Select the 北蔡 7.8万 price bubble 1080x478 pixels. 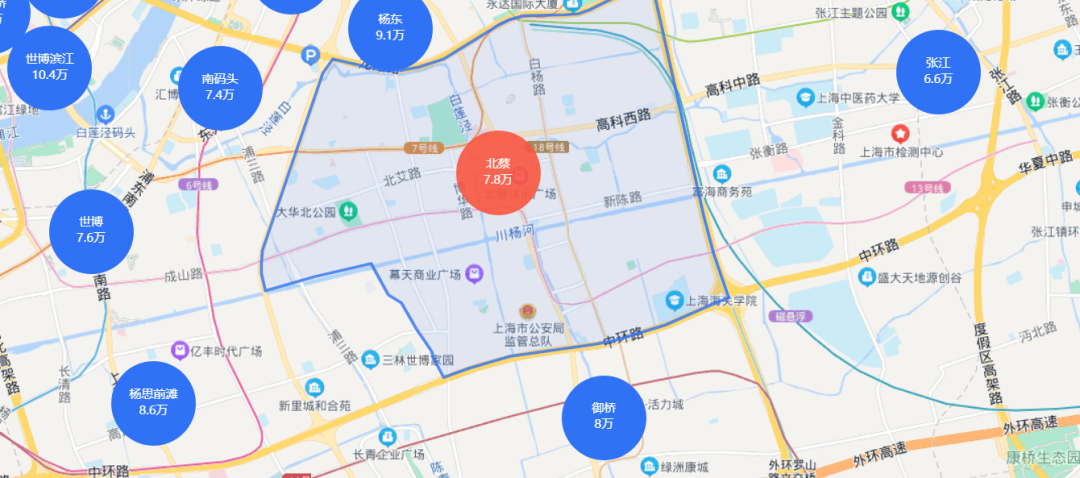[498, 172]
